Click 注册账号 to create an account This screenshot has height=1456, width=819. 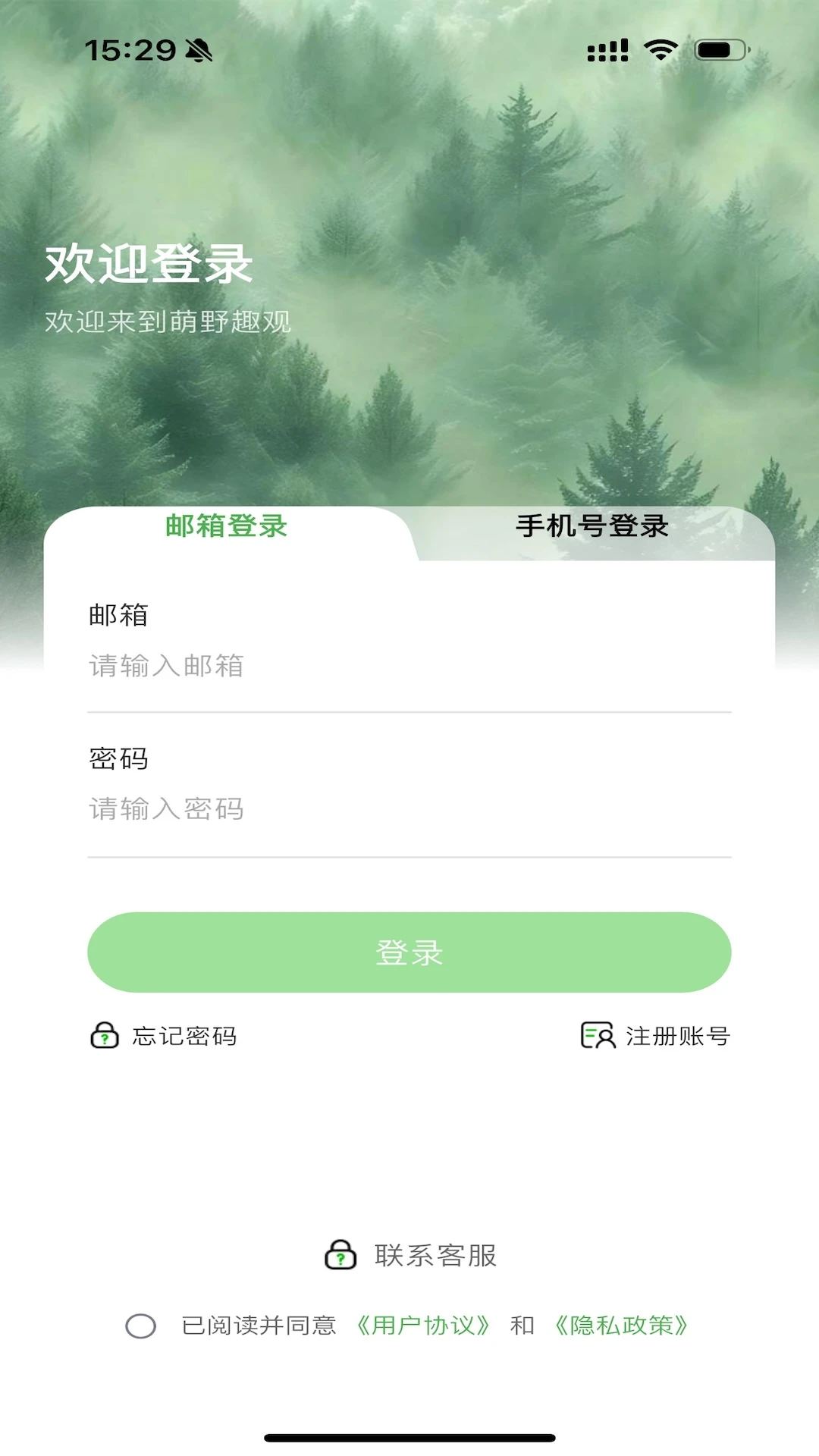point(676,1035)
